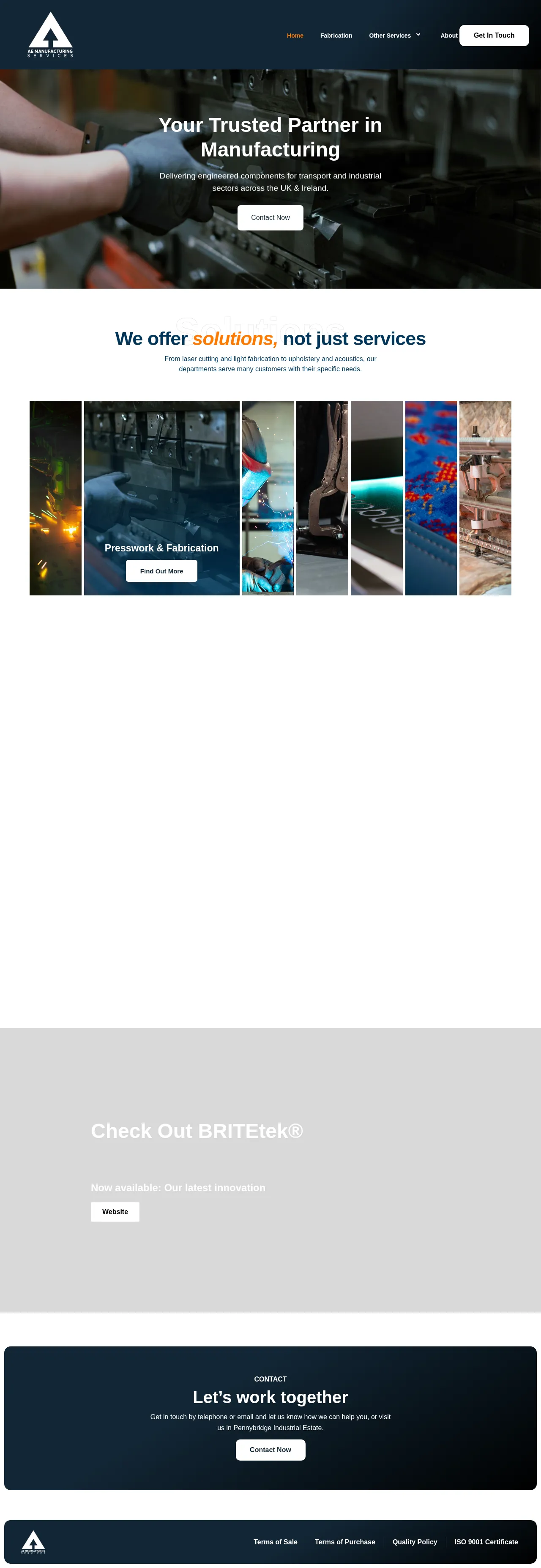
Task: Expand the Other Services dropdown
Action: tap(394, 35)
